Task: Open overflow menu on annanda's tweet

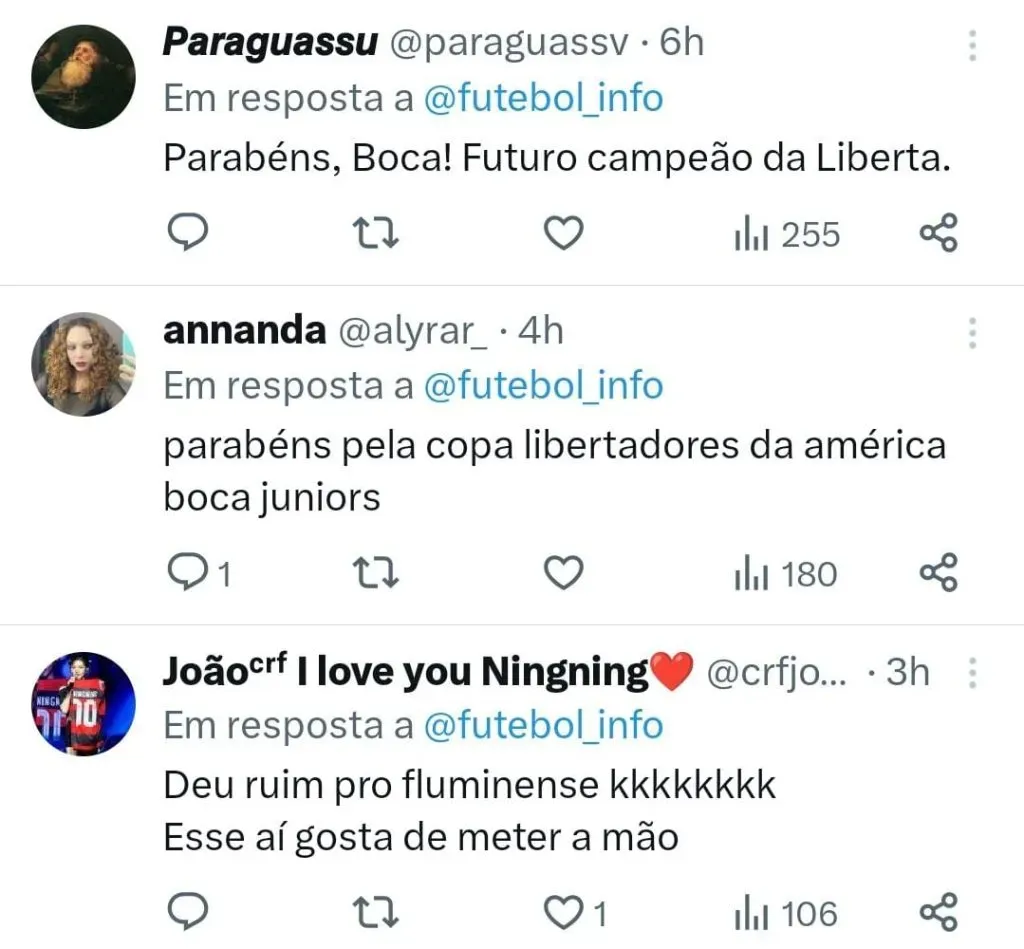Action: coord(972,331)
